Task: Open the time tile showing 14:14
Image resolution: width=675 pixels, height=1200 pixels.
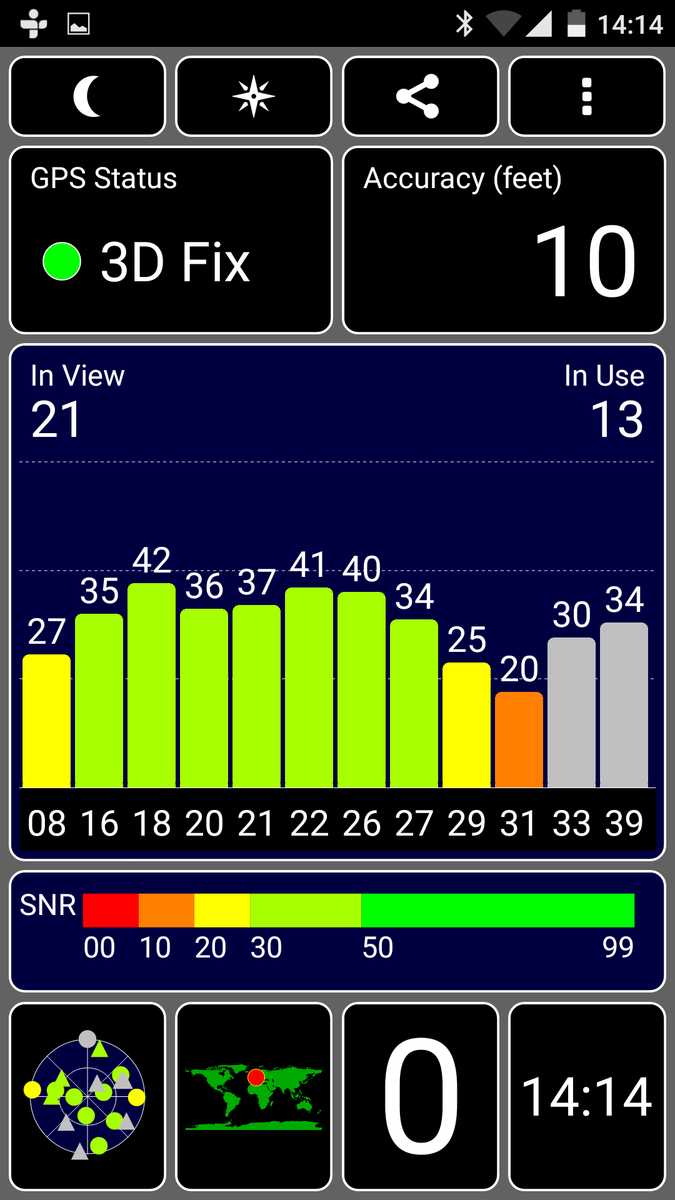Action: coord(587,1096)
